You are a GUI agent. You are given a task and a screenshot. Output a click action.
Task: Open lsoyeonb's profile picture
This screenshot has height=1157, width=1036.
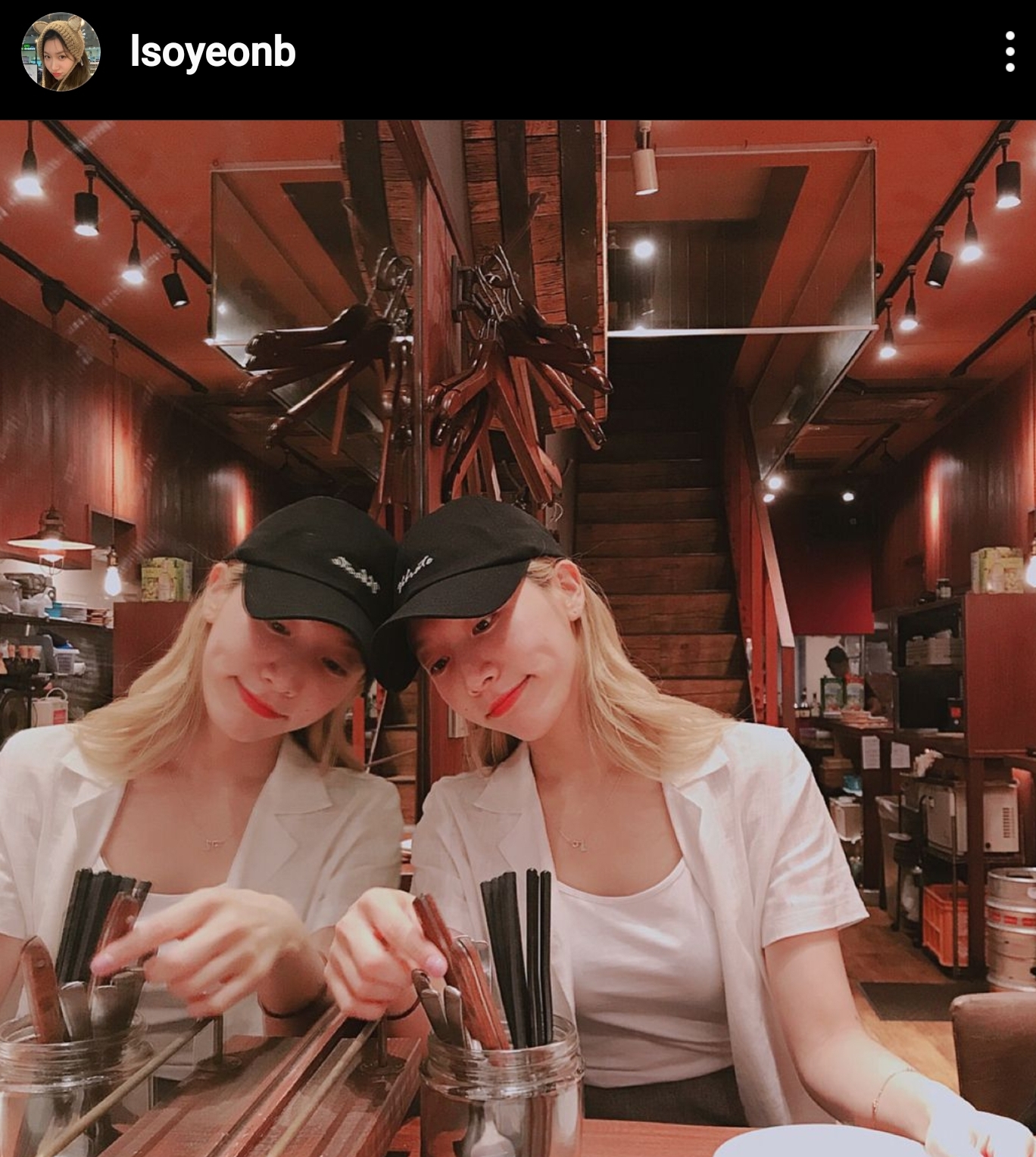click(x=61, y=52)
